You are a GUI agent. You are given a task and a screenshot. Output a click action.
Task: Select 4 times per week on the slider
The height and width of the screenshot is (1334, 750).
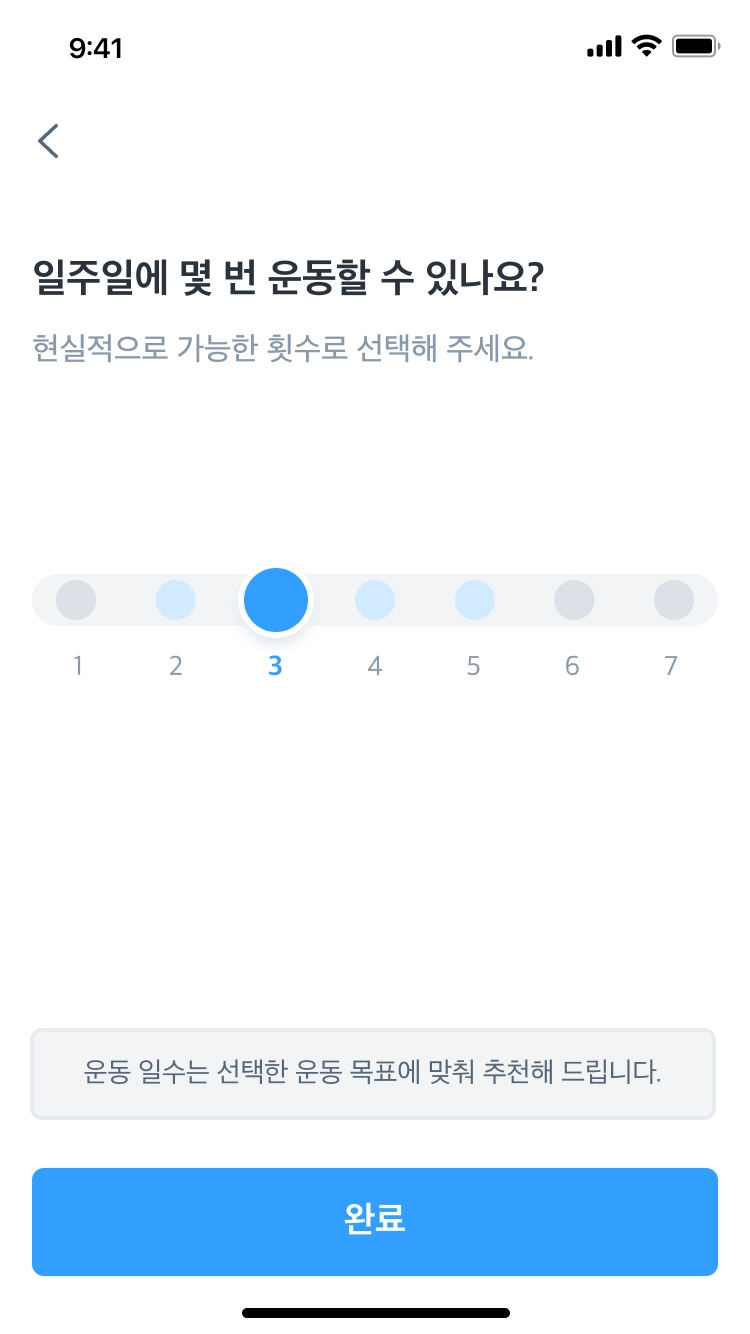(x=375, y=600)
